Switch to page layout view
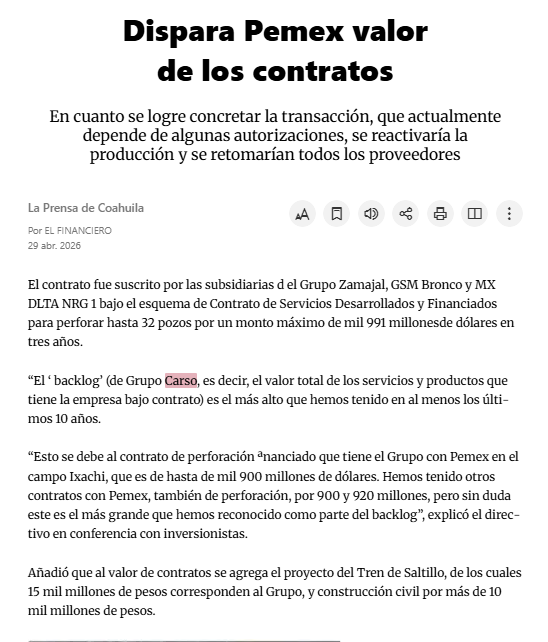 475,213
